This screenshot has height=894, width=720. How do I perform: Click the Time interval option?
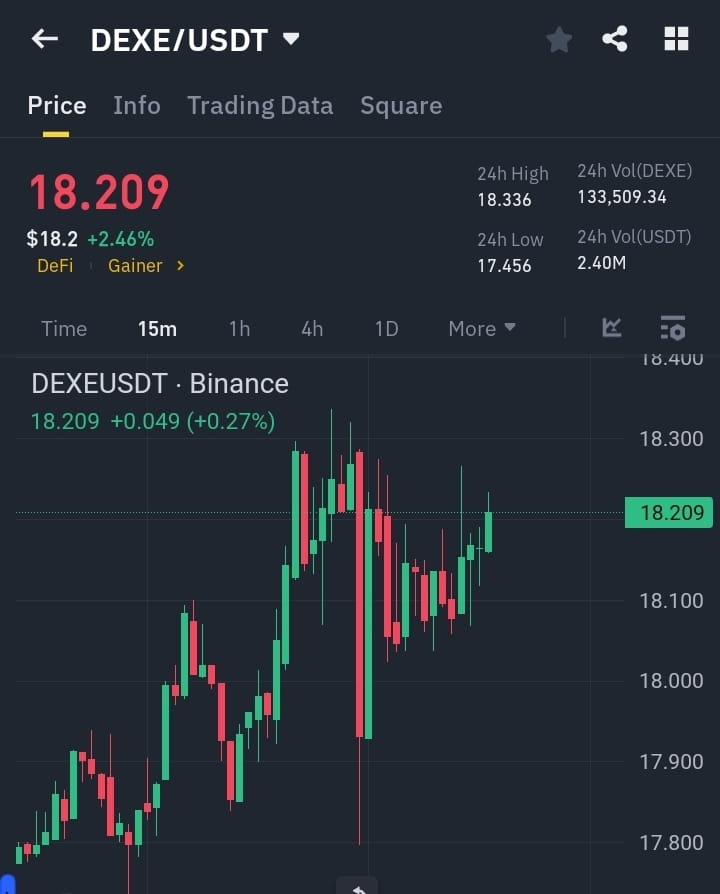click(63, 328)
